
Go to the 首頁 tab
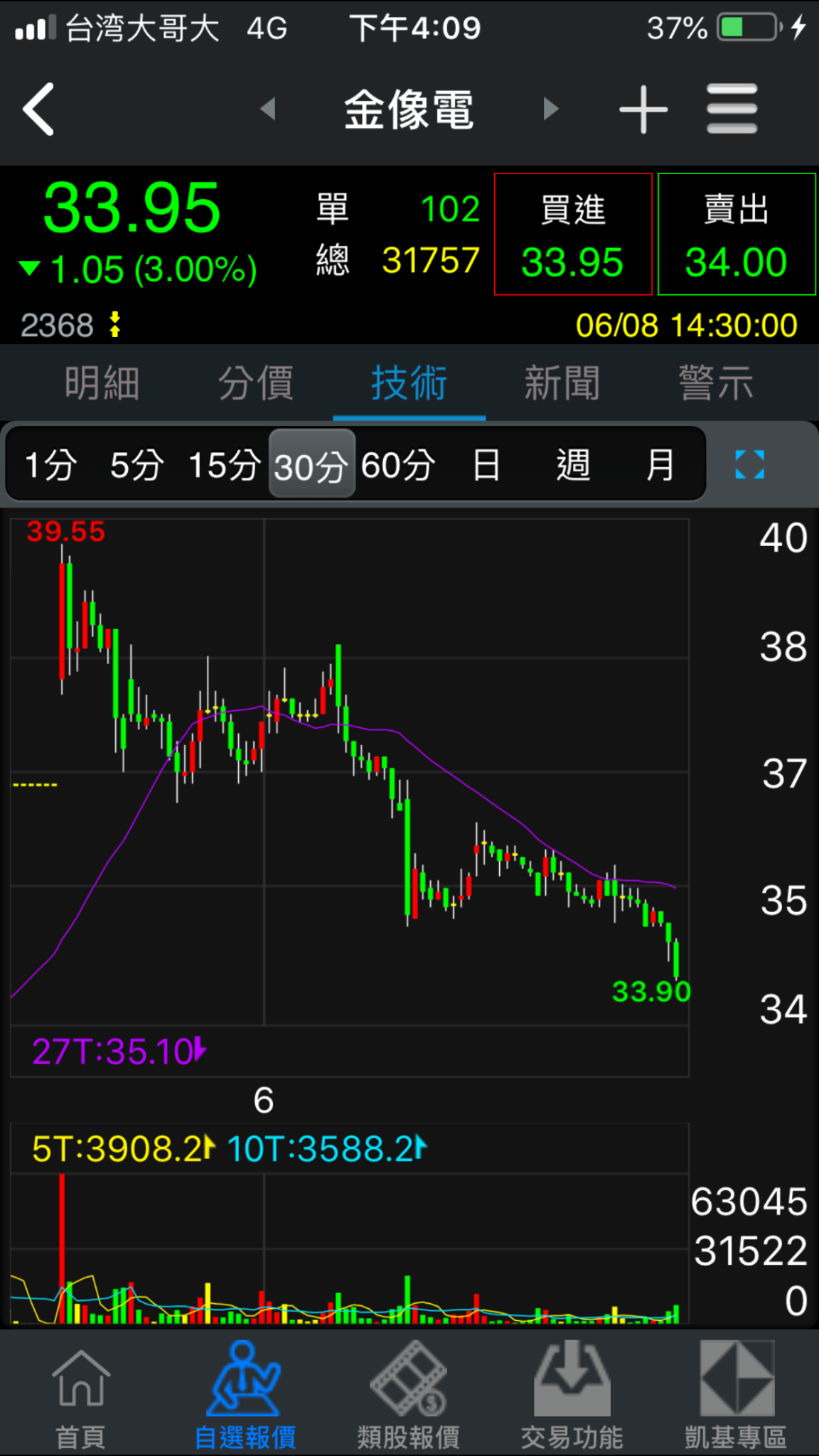[81, 1392]
